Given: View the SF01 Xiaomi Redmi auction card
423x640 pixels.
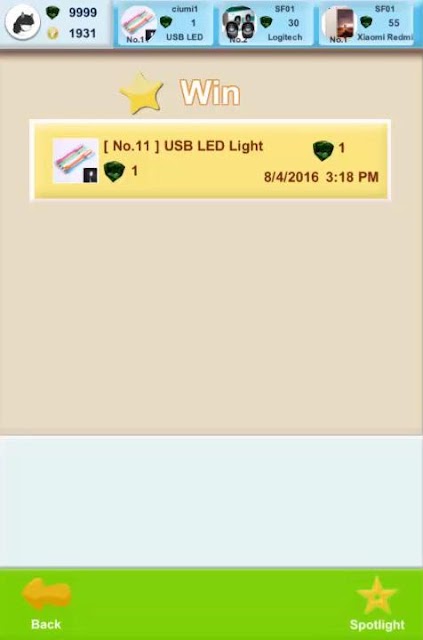Looking at the screenshot, I should [367, 24].
